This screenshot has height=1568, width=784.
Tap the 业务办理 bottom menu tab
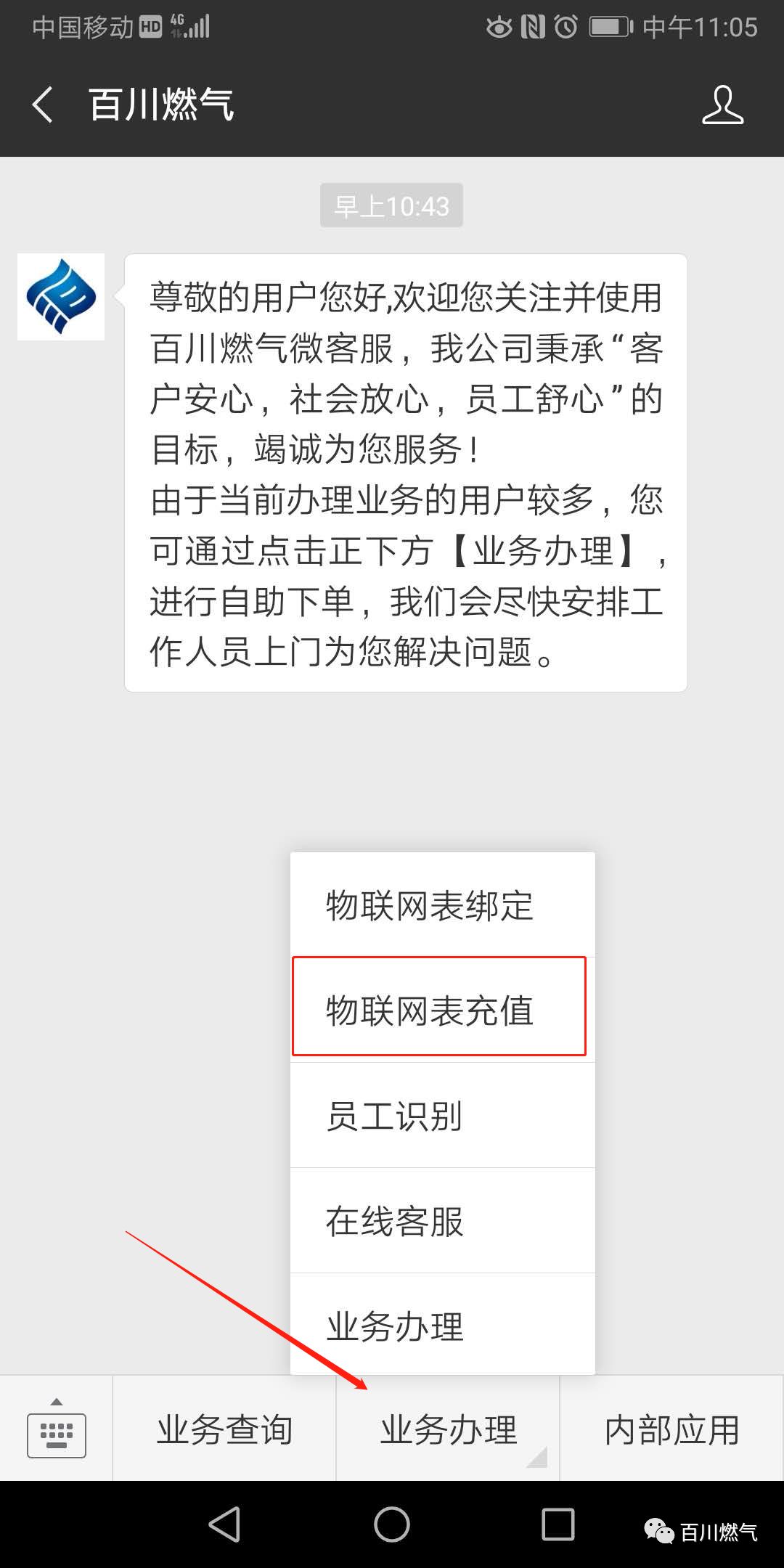point(448,1430)
